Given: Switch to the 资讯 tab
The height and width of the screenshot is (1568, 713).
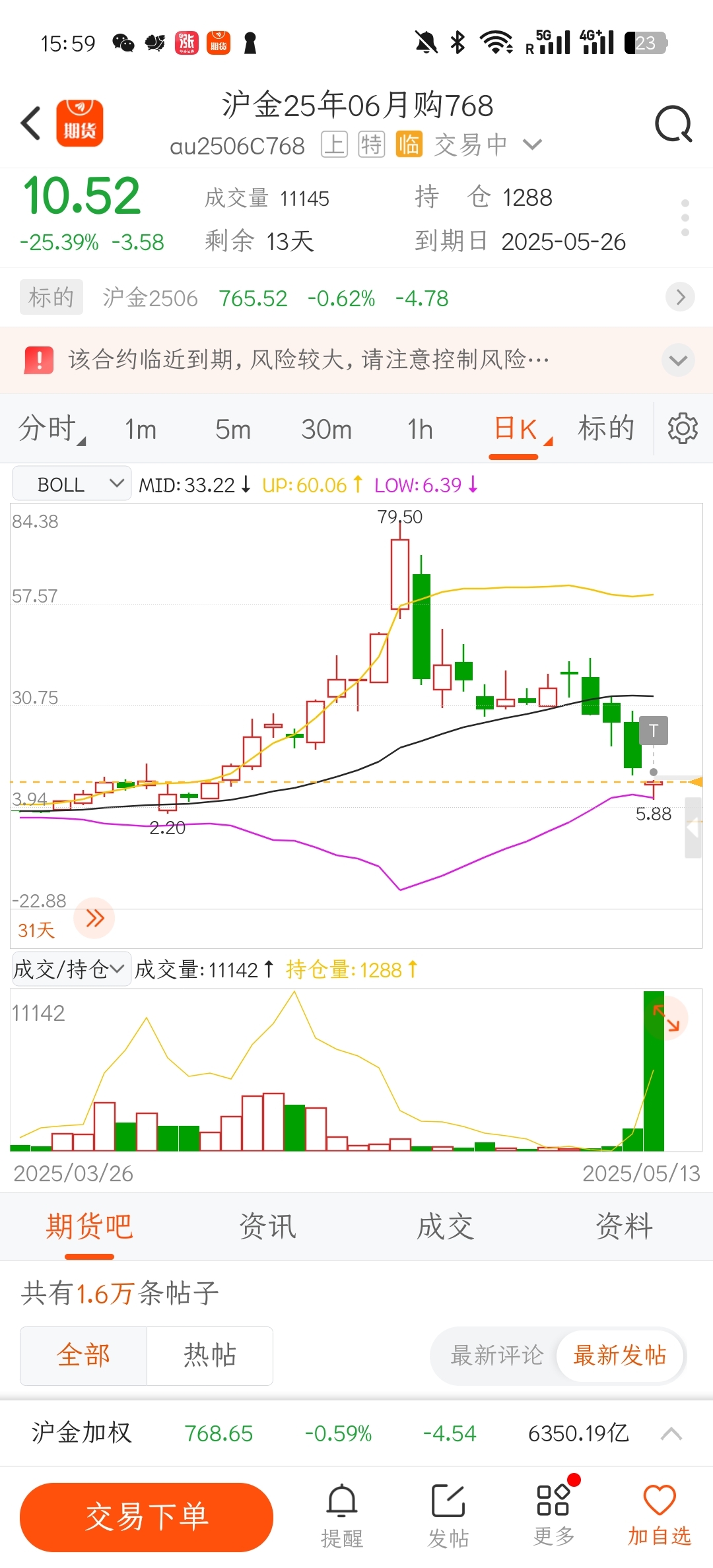Looking at the screenshot, I should (x=267, y=1227).
